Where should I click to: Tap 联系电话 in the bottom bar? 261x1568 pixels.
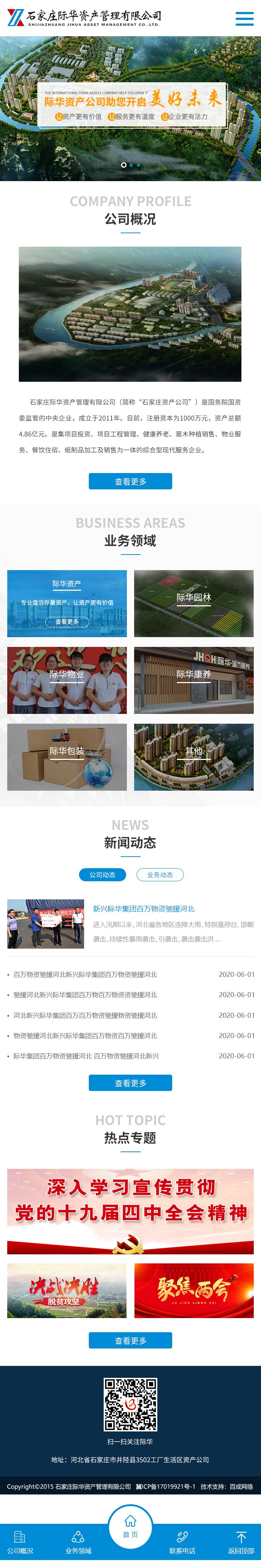182,1542
